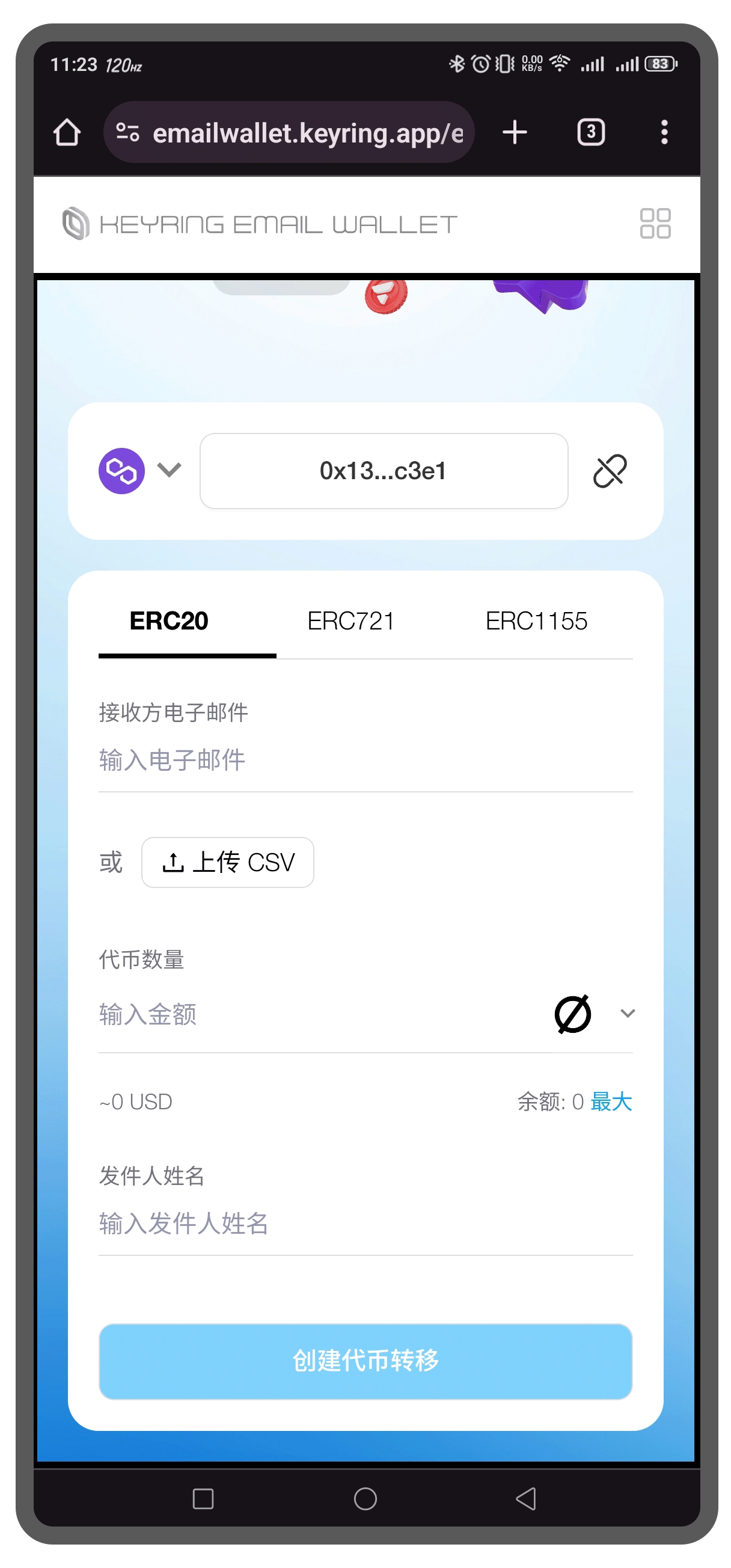Switch to the ERC721 tab

(x=350, y=621)
